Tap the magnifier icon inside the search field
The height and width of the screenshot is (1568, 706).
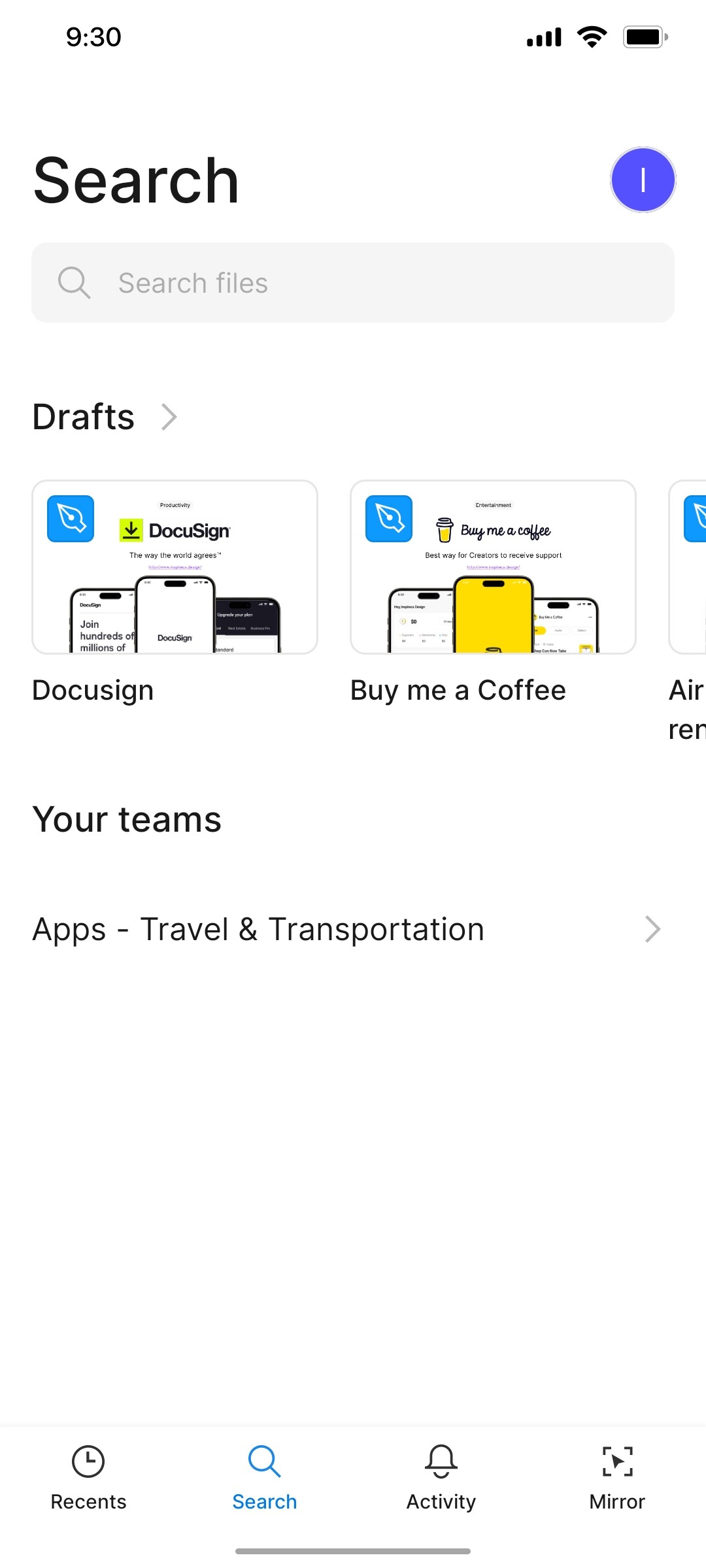point(75,282)
